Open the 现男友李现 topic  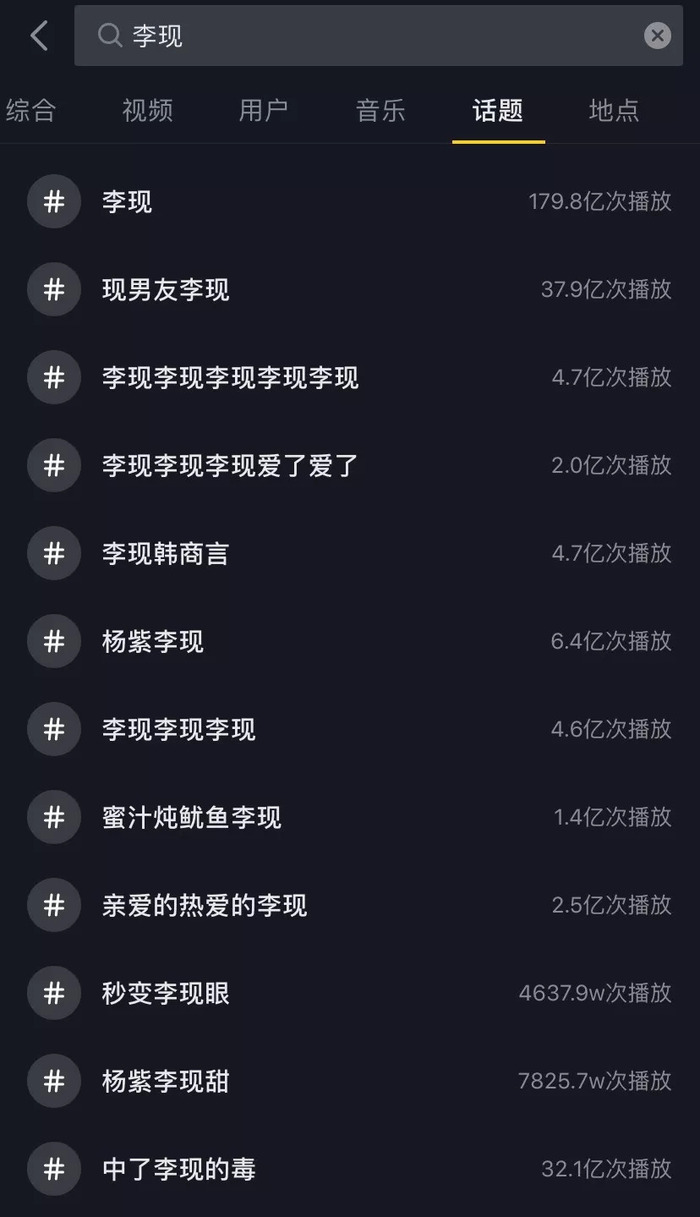(350, 290)
